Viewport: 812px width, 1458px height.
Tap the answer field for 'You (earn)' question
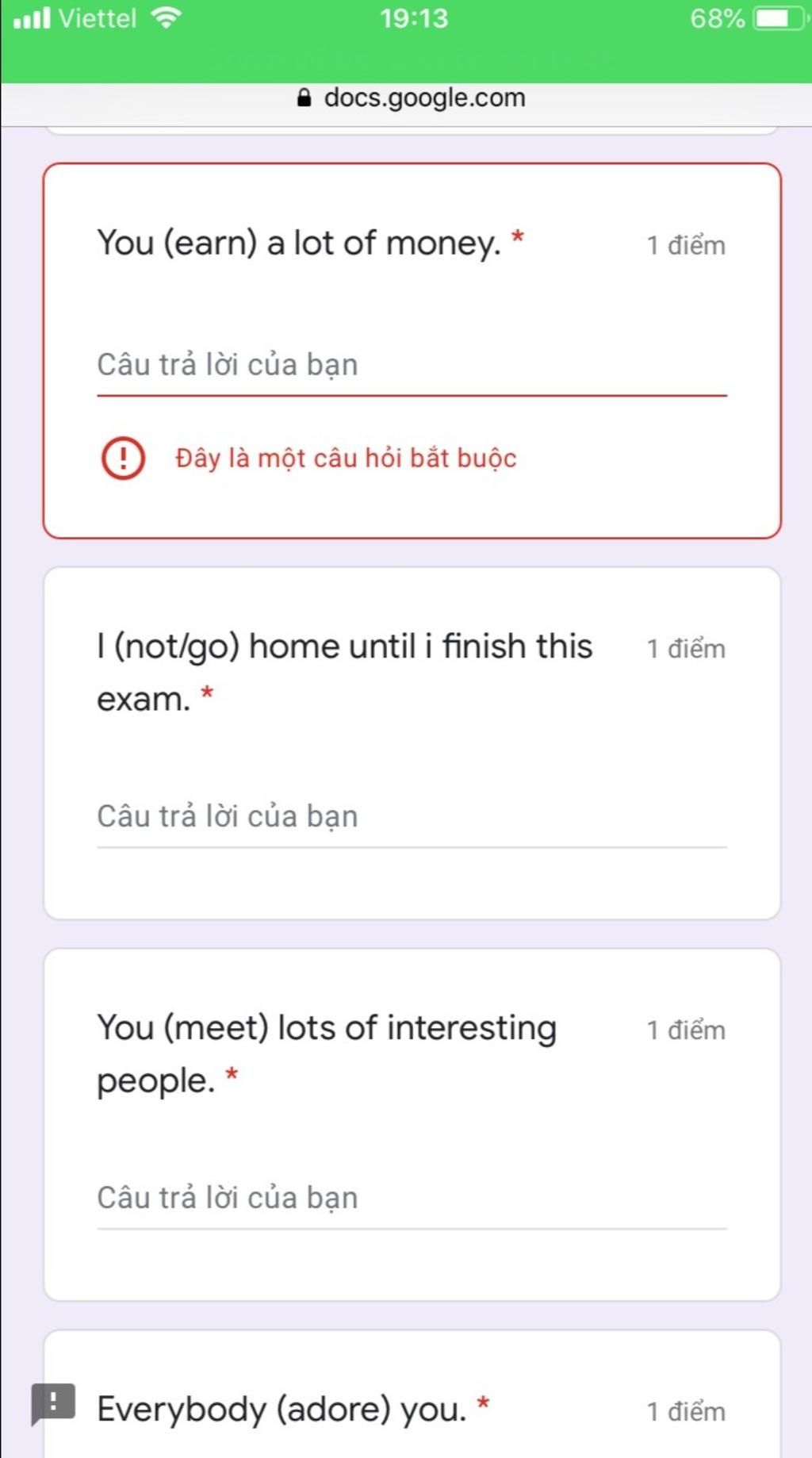[411, 366]
